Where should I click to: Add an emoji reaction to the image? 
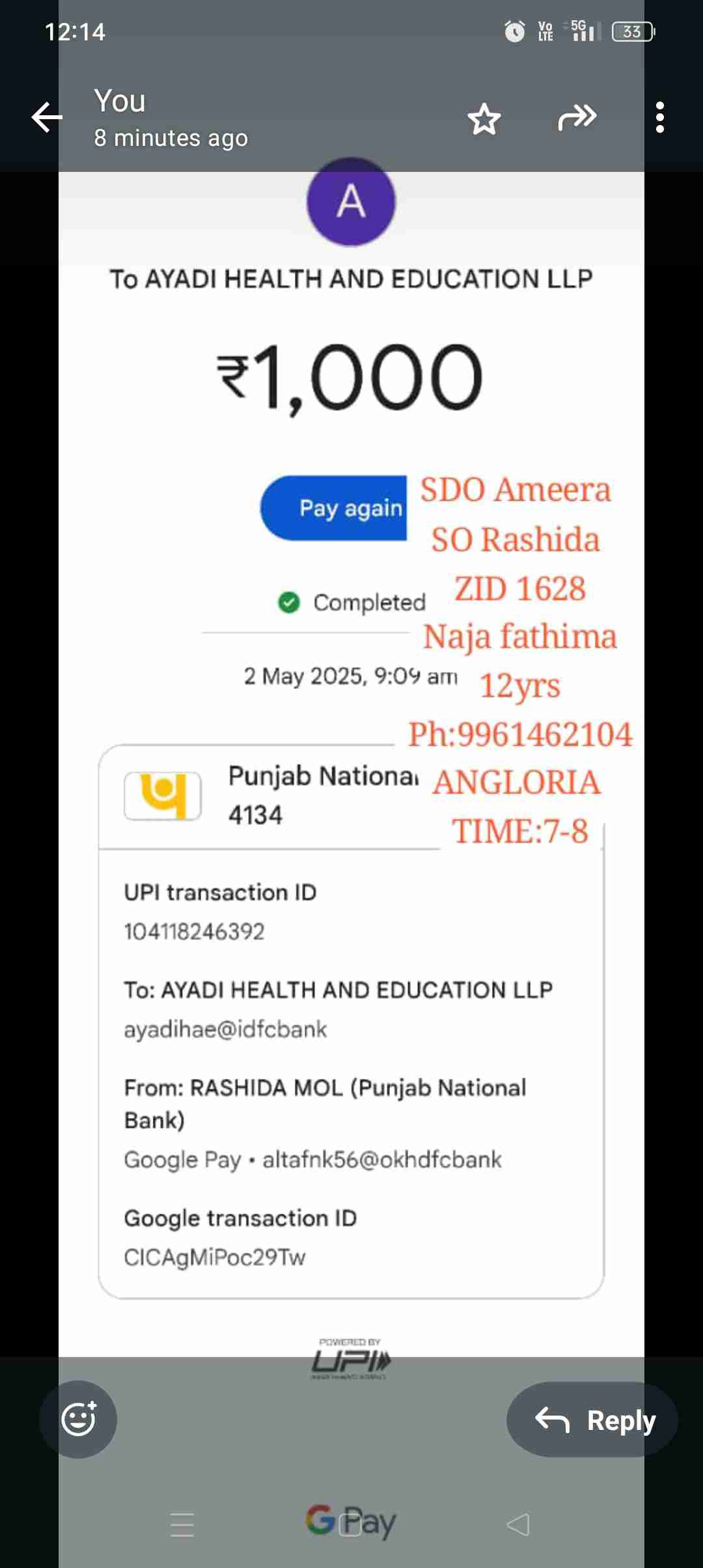coord(78,1420)
